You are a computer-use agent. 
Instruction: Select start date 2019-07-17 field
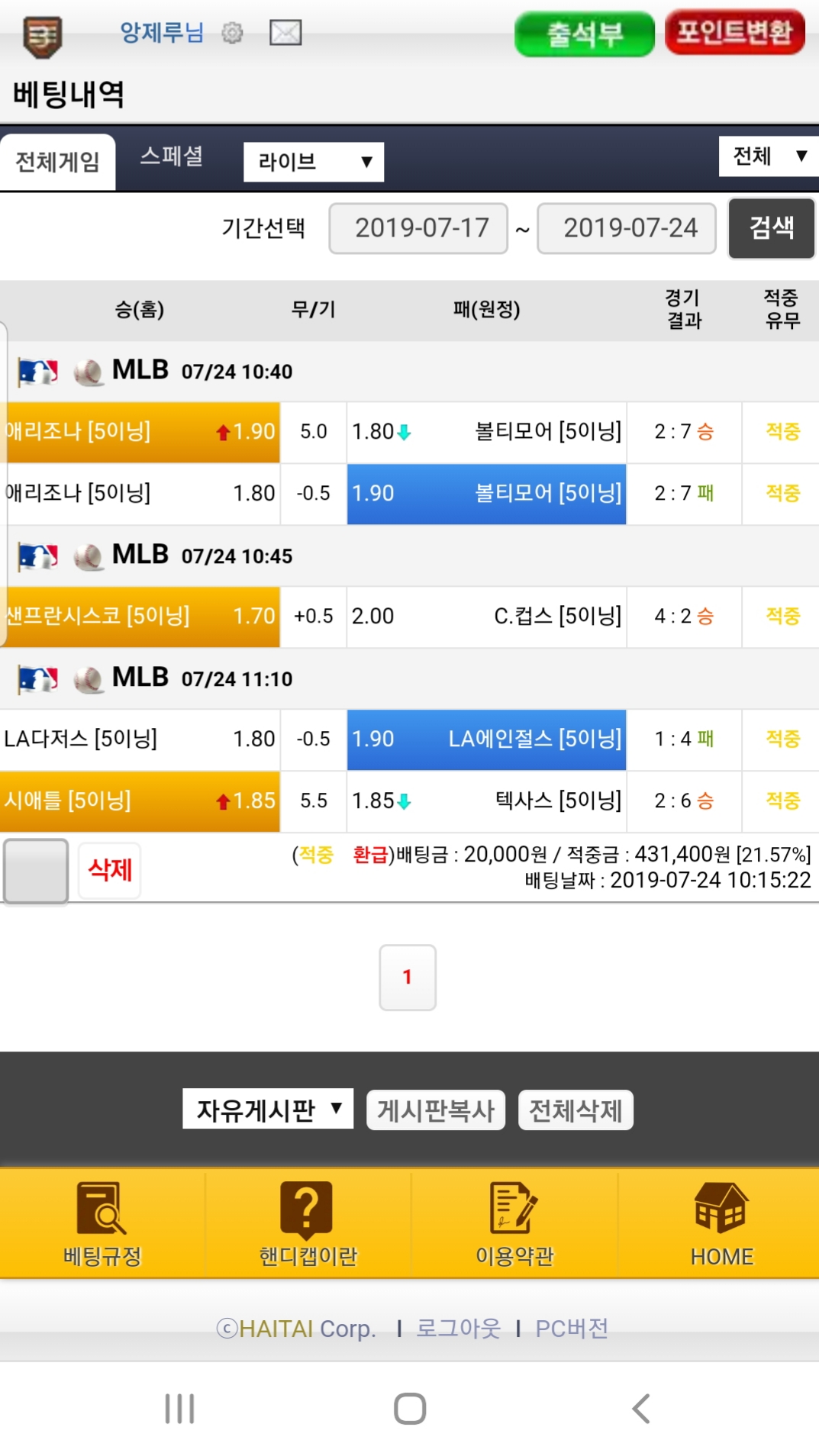[418, 228]
